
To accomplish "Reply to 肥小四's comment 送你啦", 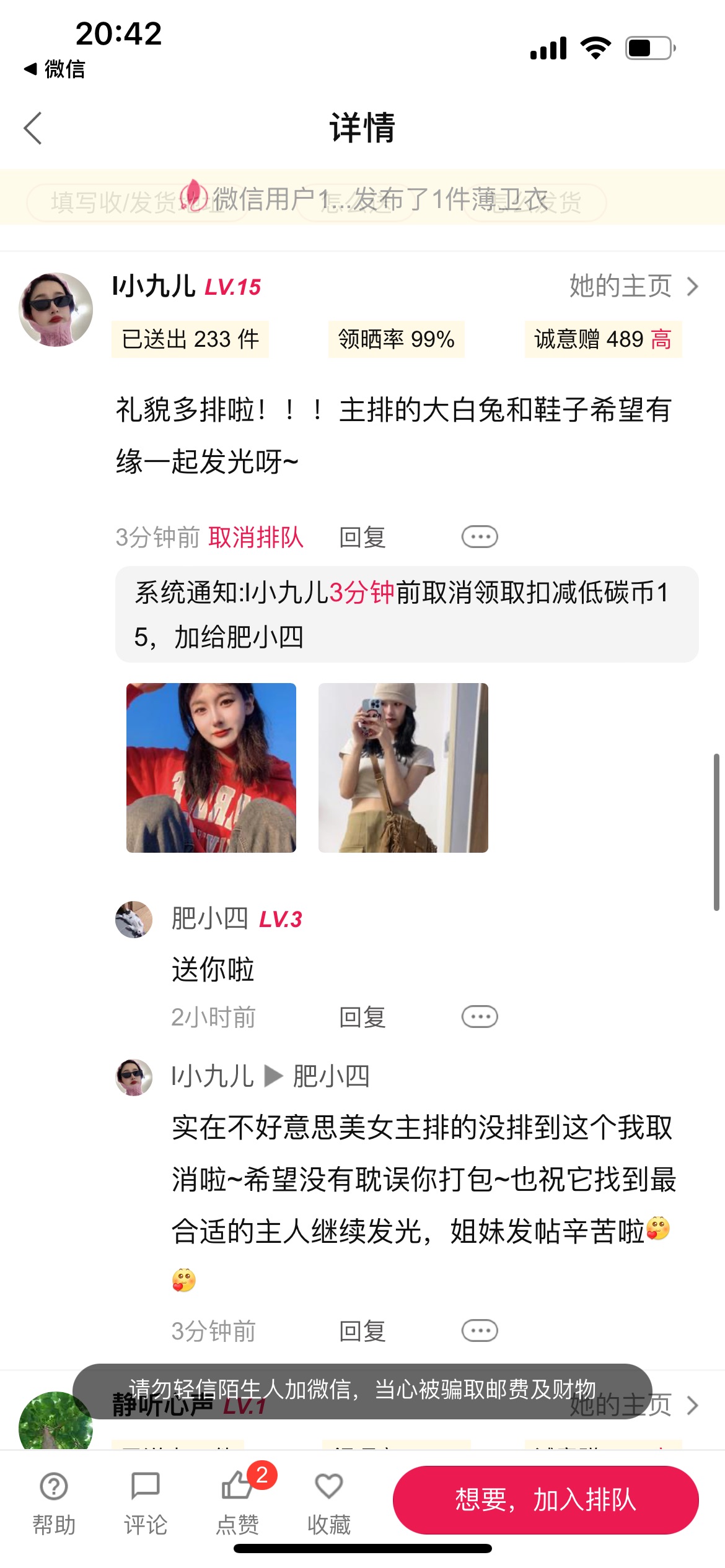I will (362, 1017).
